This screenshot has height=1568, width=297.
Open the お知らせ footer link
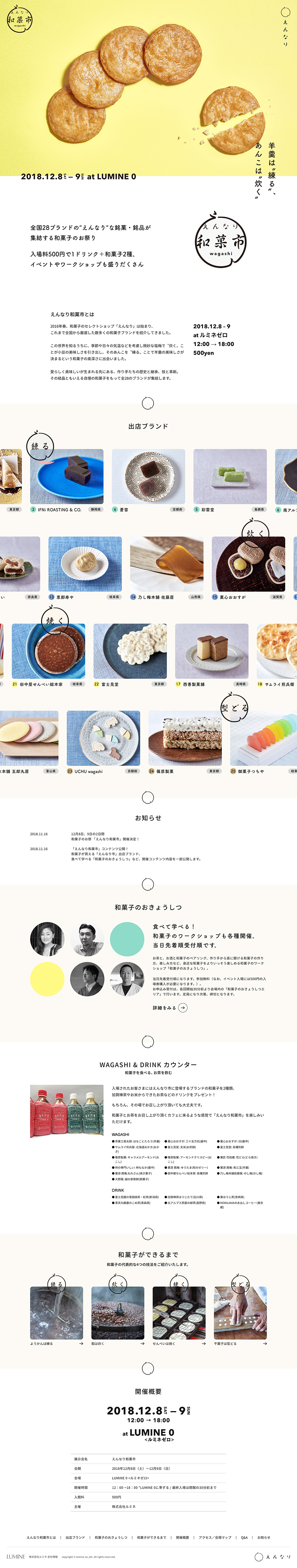point(263,1537)
